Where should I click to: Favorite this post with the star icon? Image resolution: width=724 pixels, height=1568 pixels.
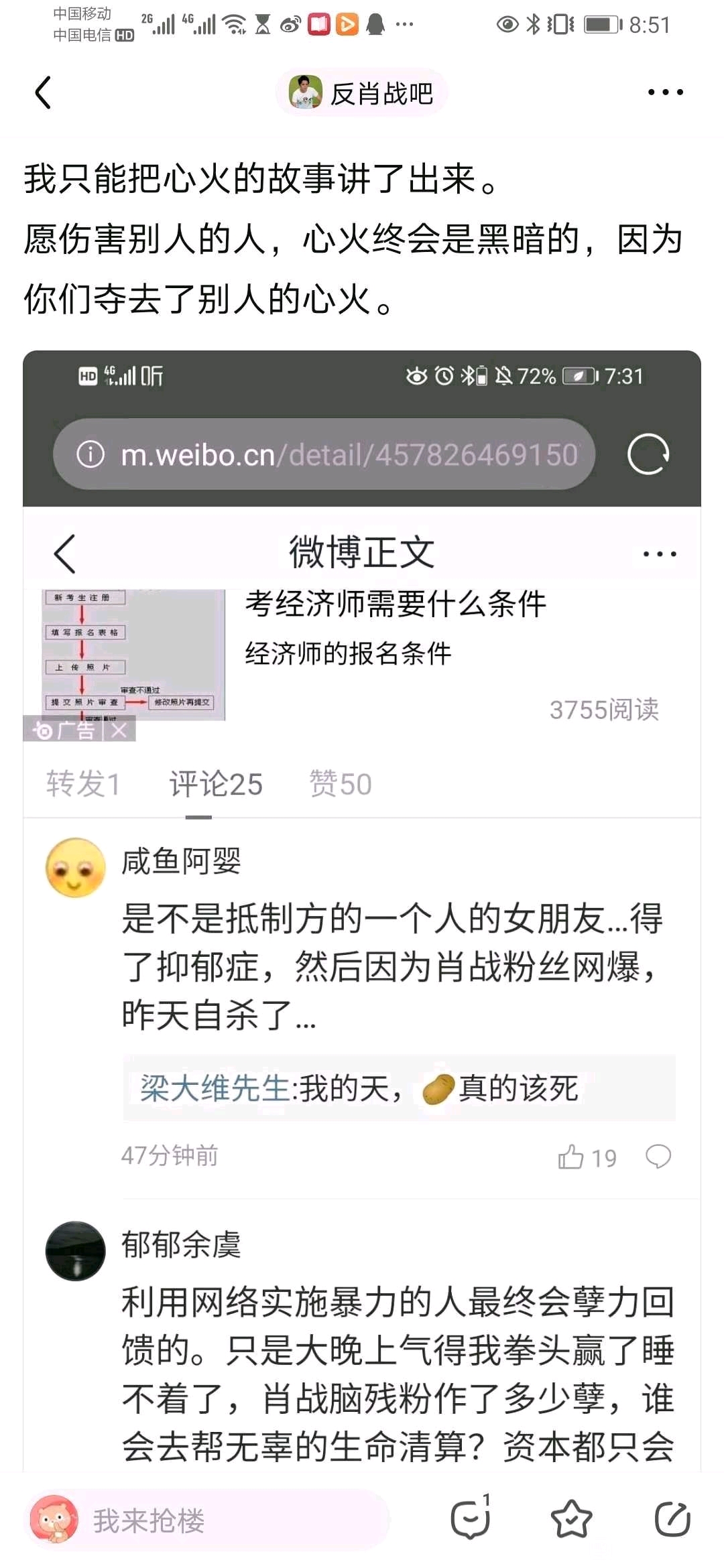(x=570, y=1519)
